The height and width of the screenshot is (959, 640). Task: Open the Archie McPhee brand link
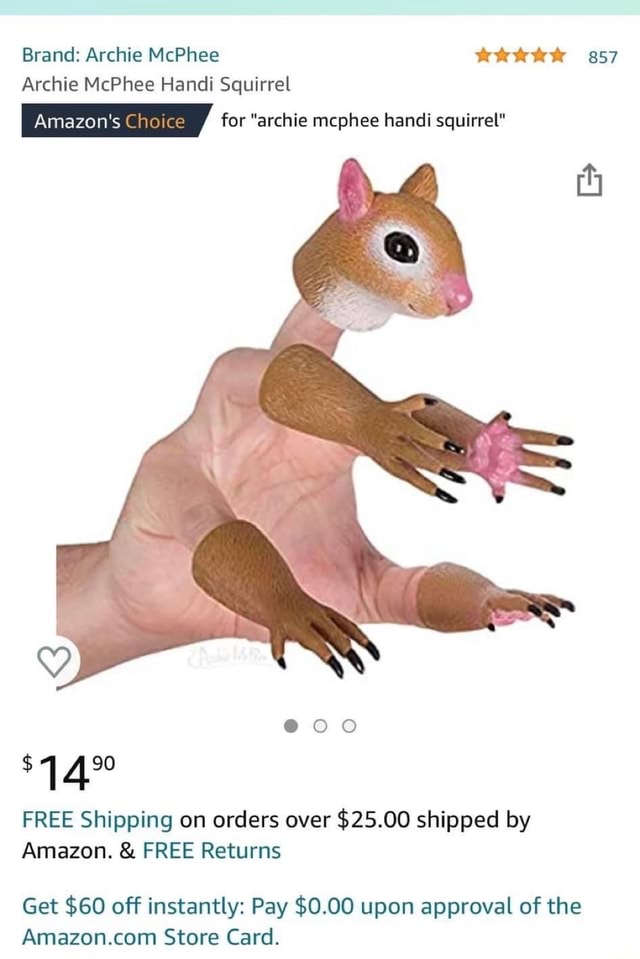[x=121, y=55]
